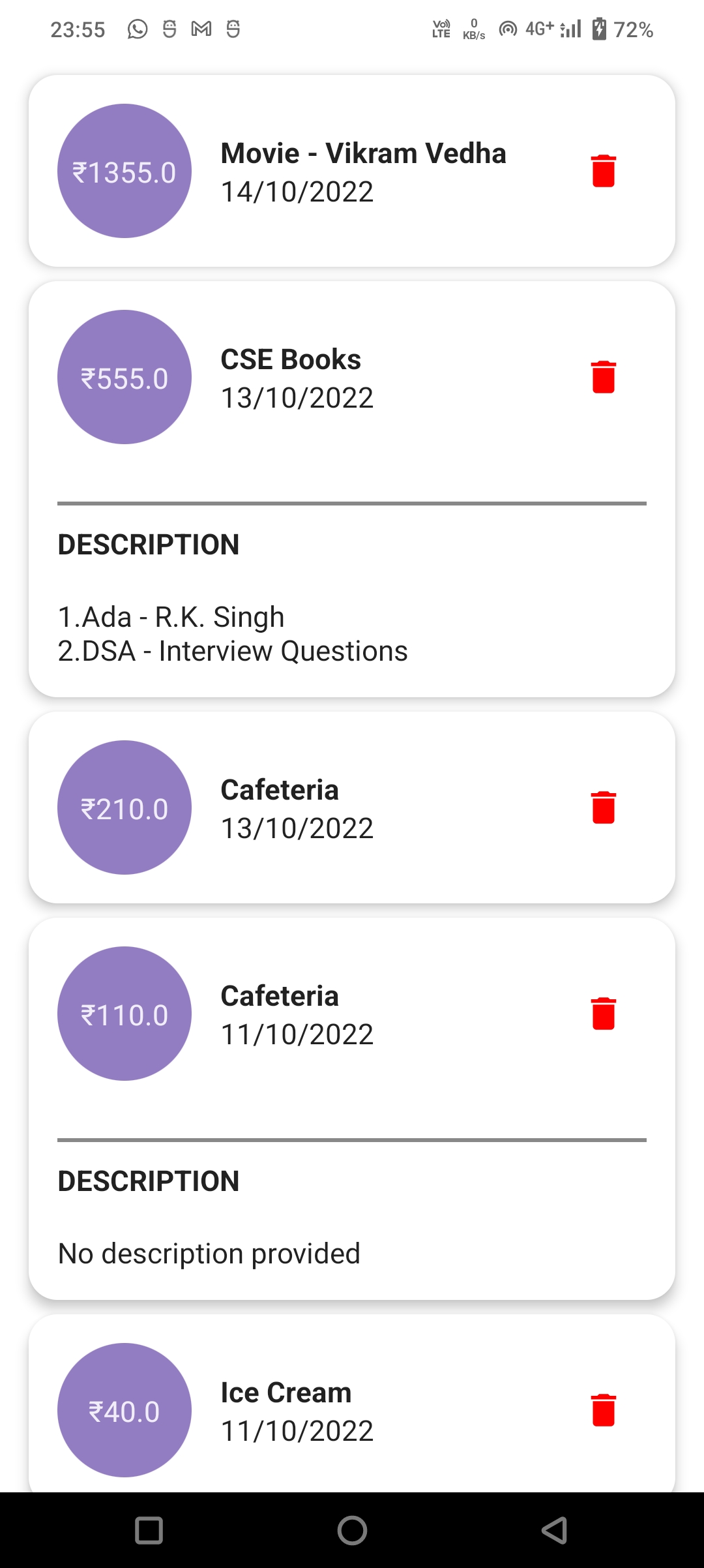Delete the Movie - Vikram Vedha expense
Image resolution: width=704 pixels, height=1568 pixels.
coord(604,171)
